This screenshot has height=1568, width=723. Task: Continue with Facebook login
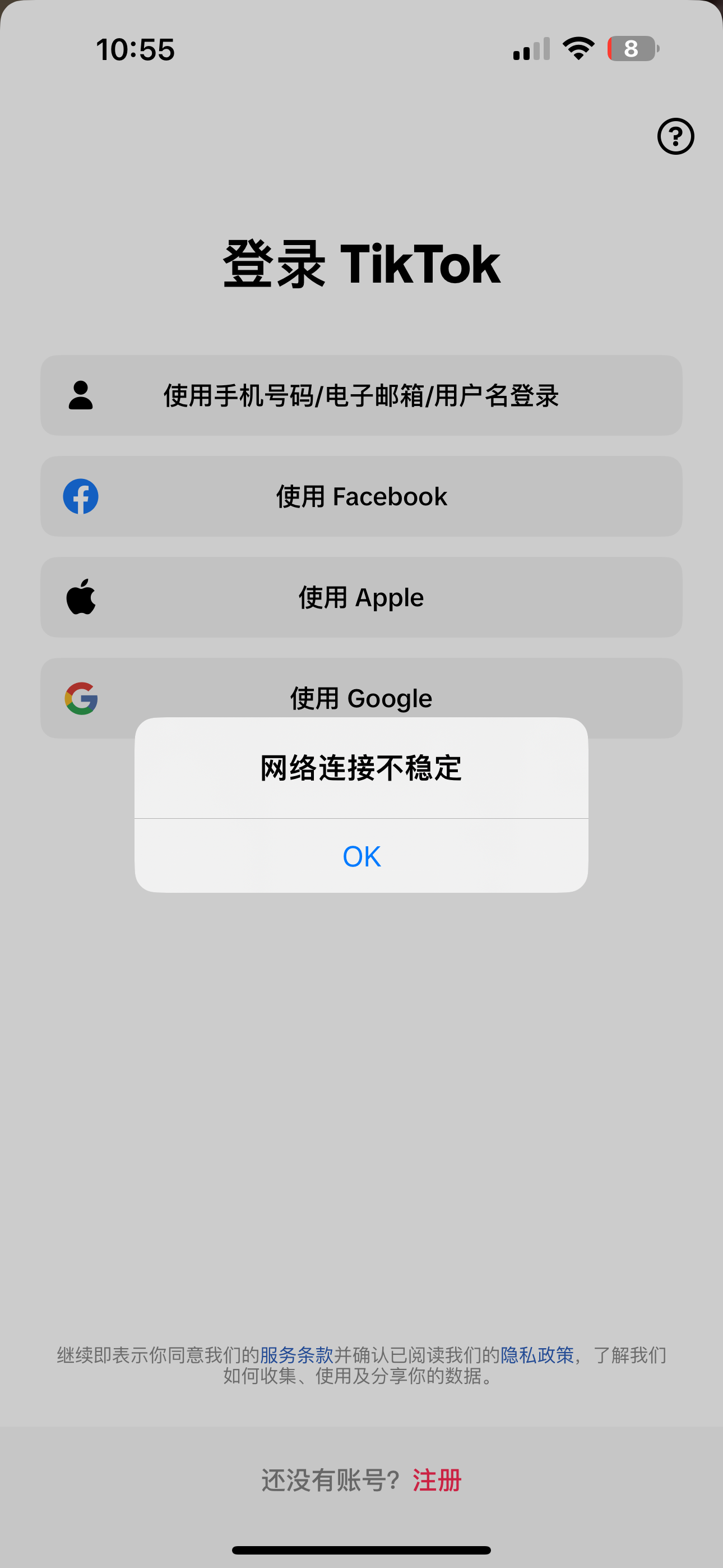[361, 497]
